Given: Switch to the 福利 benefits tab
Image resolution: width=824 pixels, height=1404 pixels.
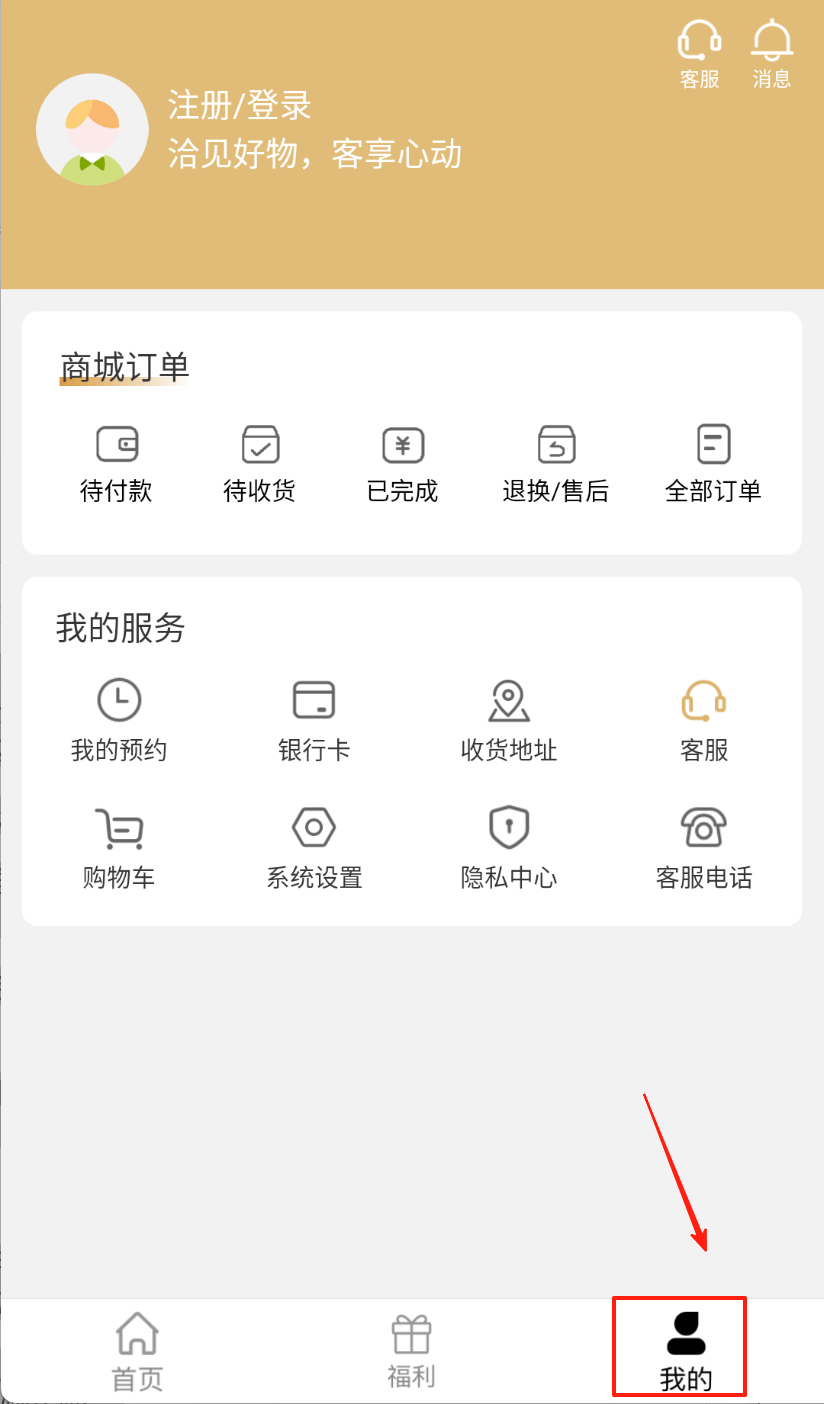Looking at the screenshot, I should click(x=411, y=1351).
